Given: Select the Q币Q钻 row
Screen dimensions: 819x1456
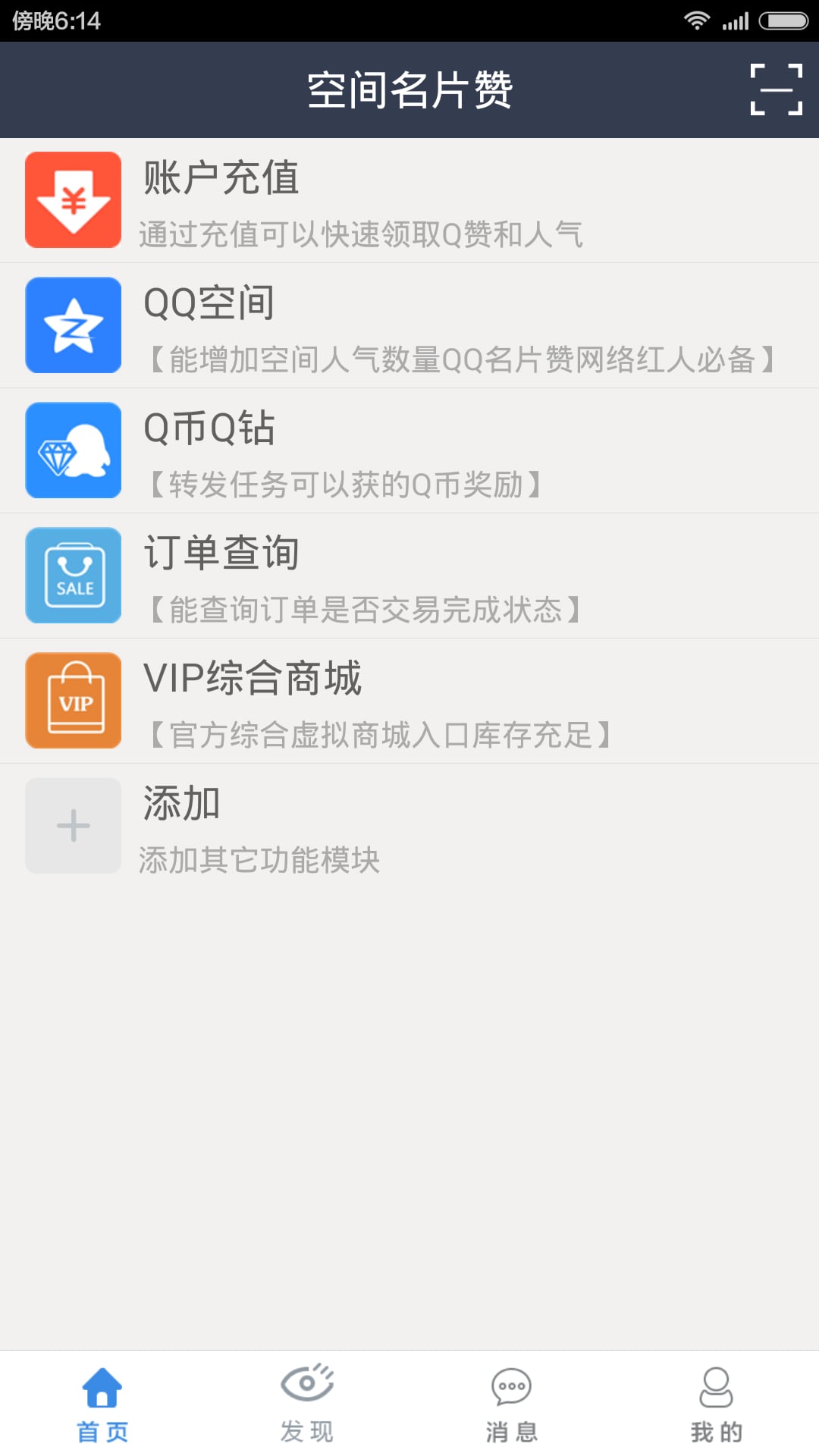Looking at the screenshot, I should tap(409, 451).
